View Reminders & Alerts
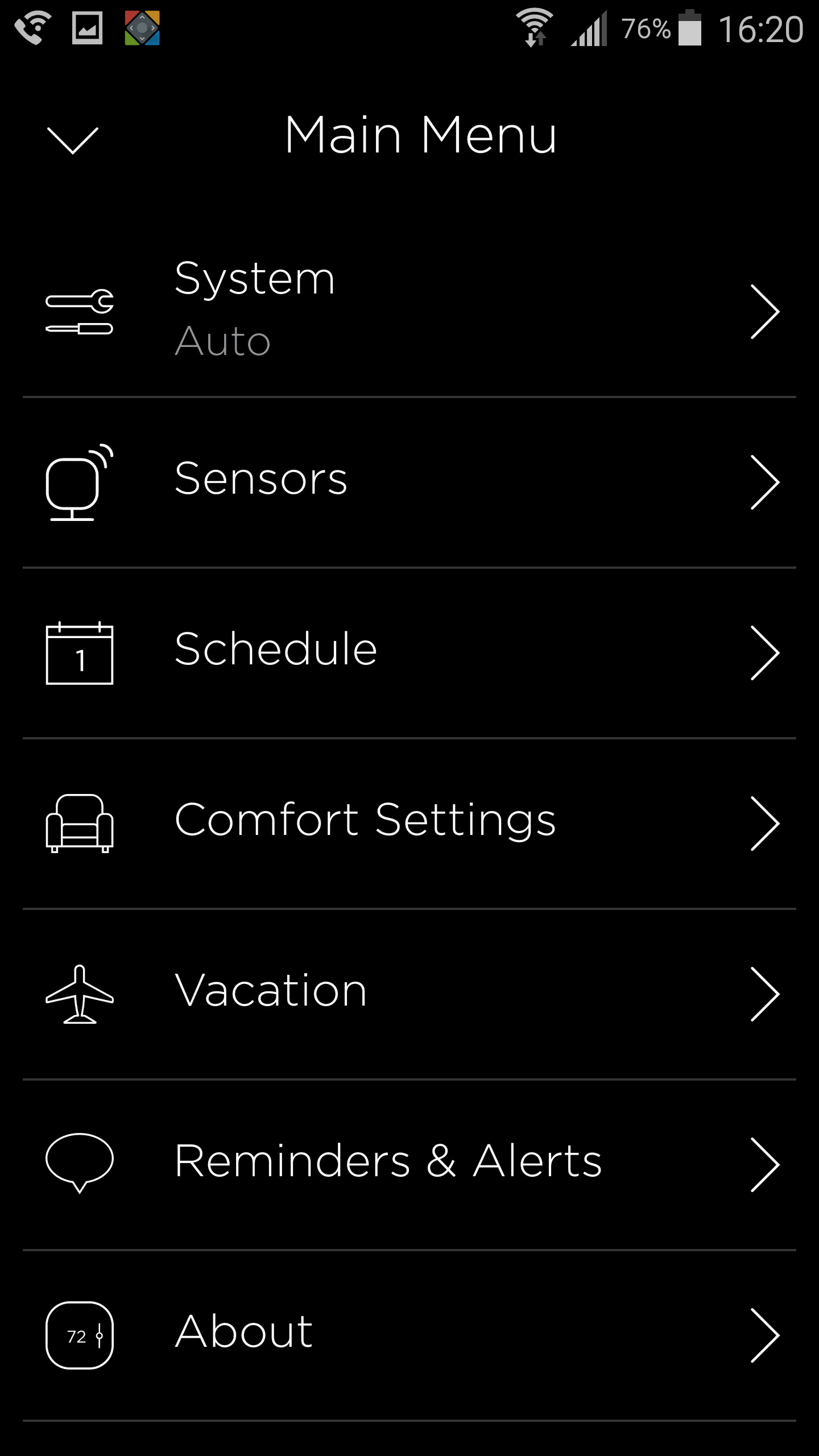This screenshot has width=819, height=1456. [x=409, y=1165]
